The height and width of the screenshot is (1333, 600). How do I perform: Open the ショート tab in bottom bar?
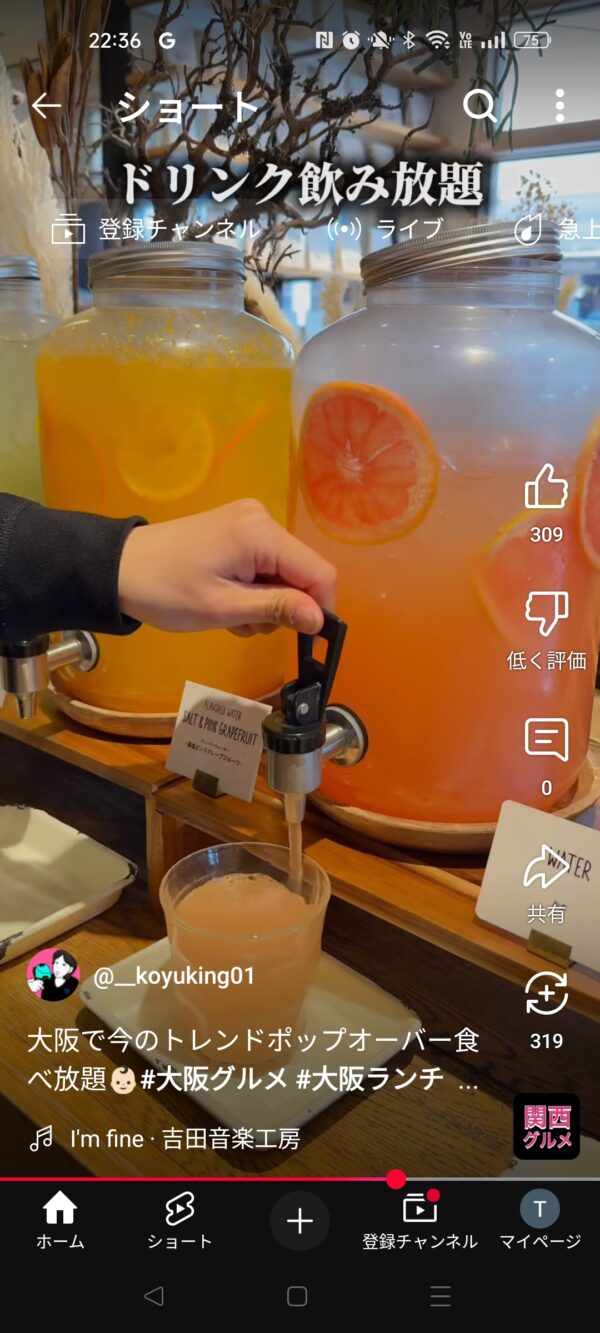click(x=180, y=1221)
